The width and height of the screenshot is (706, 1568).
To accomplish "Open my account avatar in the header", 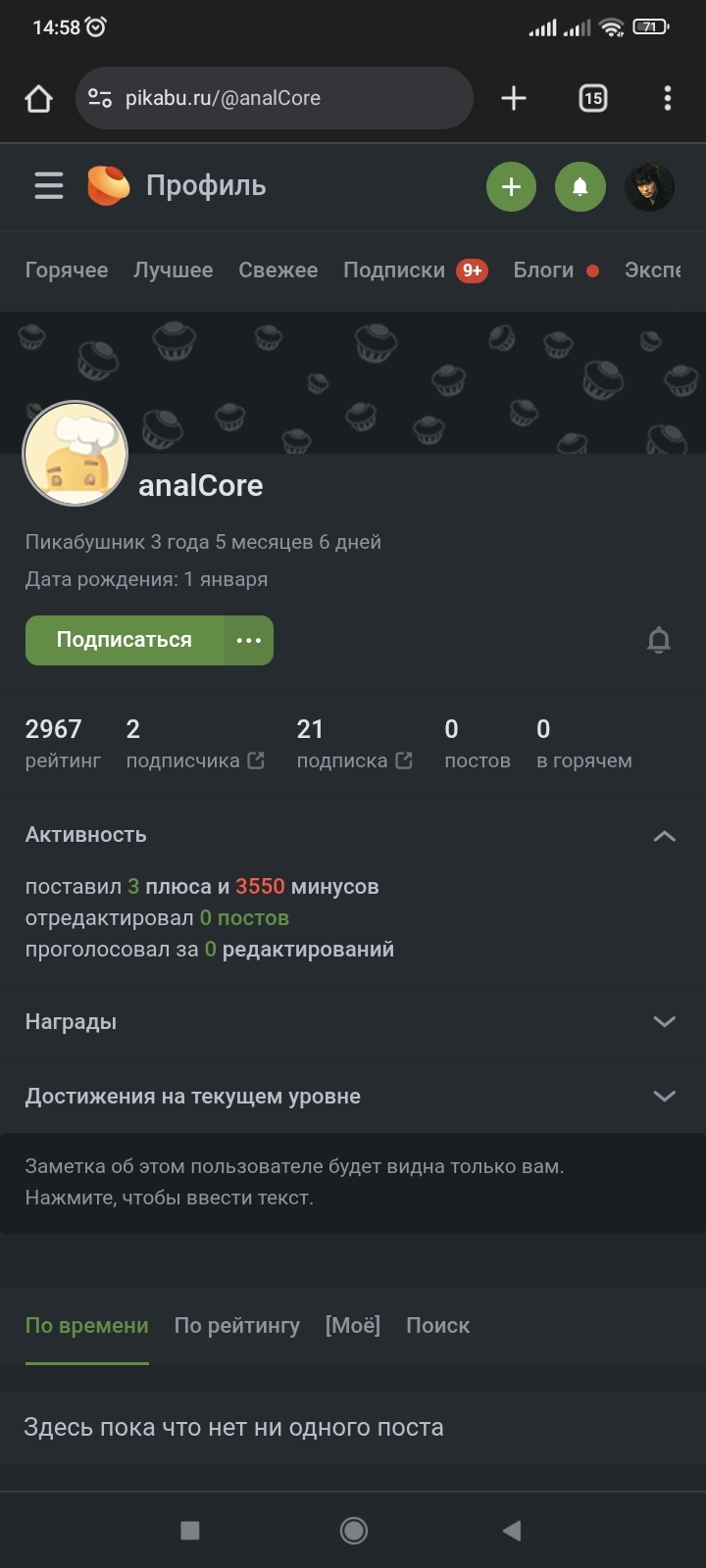I will (649, 186).
